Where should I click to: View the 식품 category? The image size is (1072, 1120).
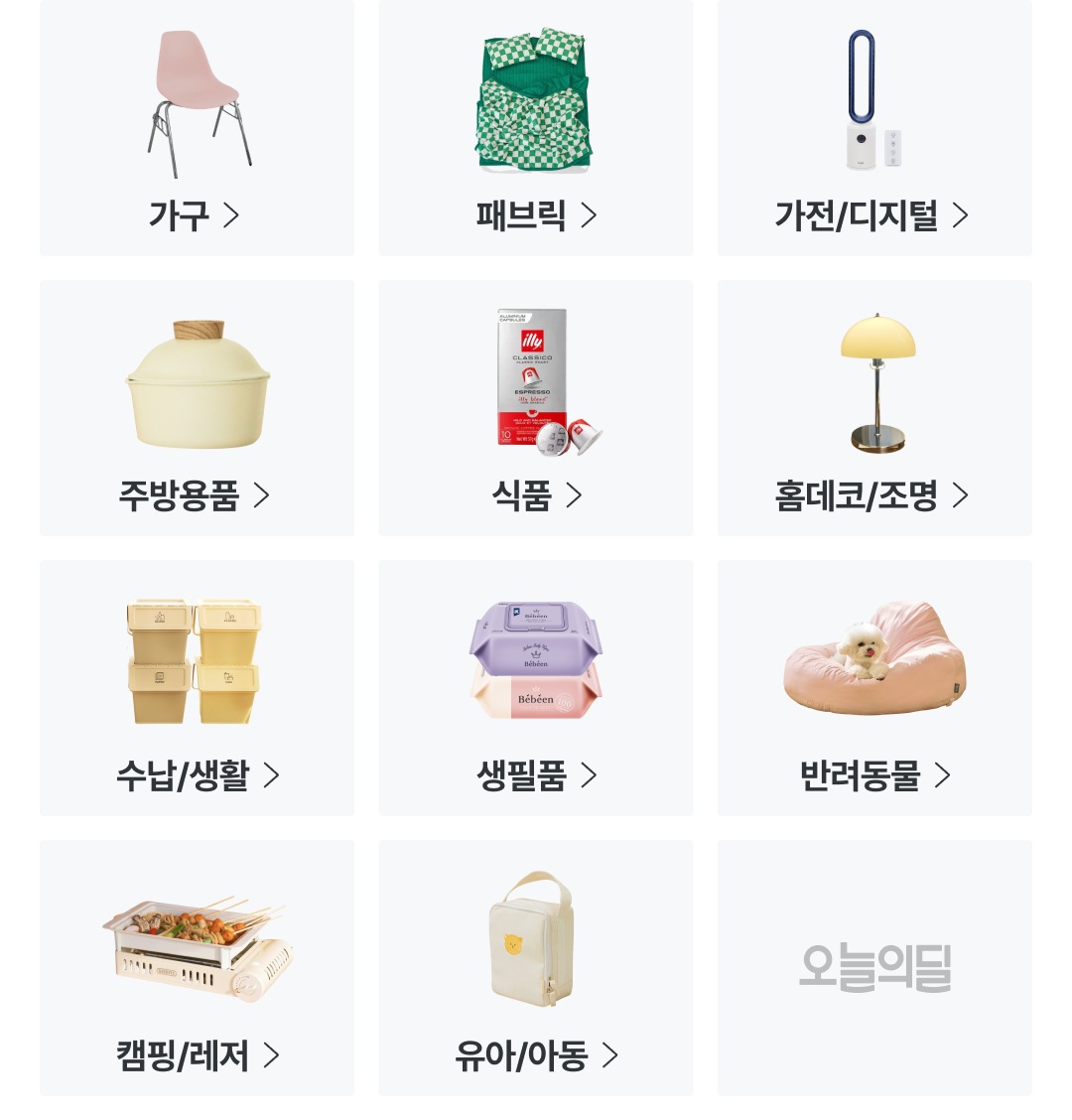536,408
